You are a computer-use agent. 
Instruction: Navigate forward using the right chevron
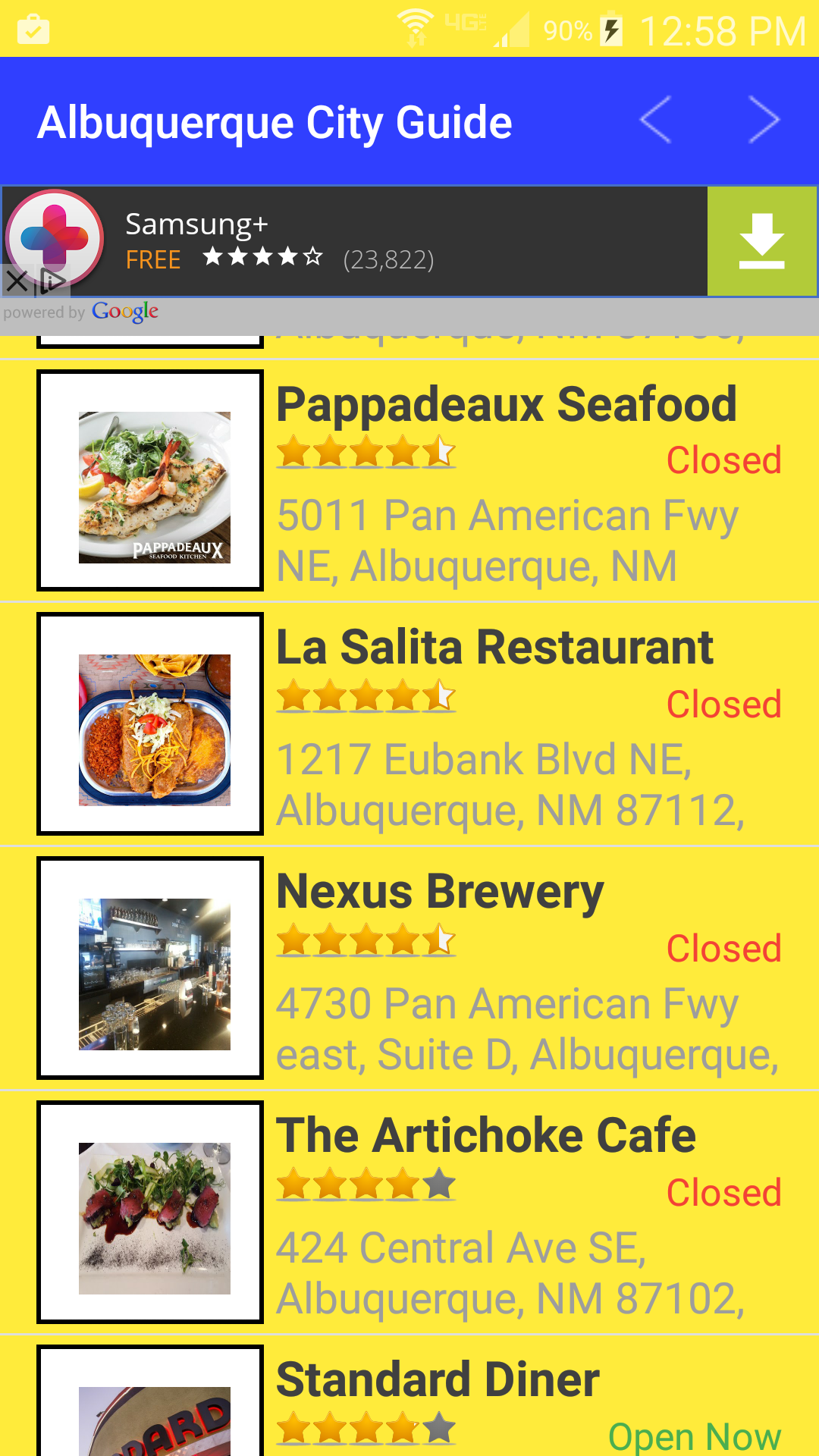[x=762, y=120]
